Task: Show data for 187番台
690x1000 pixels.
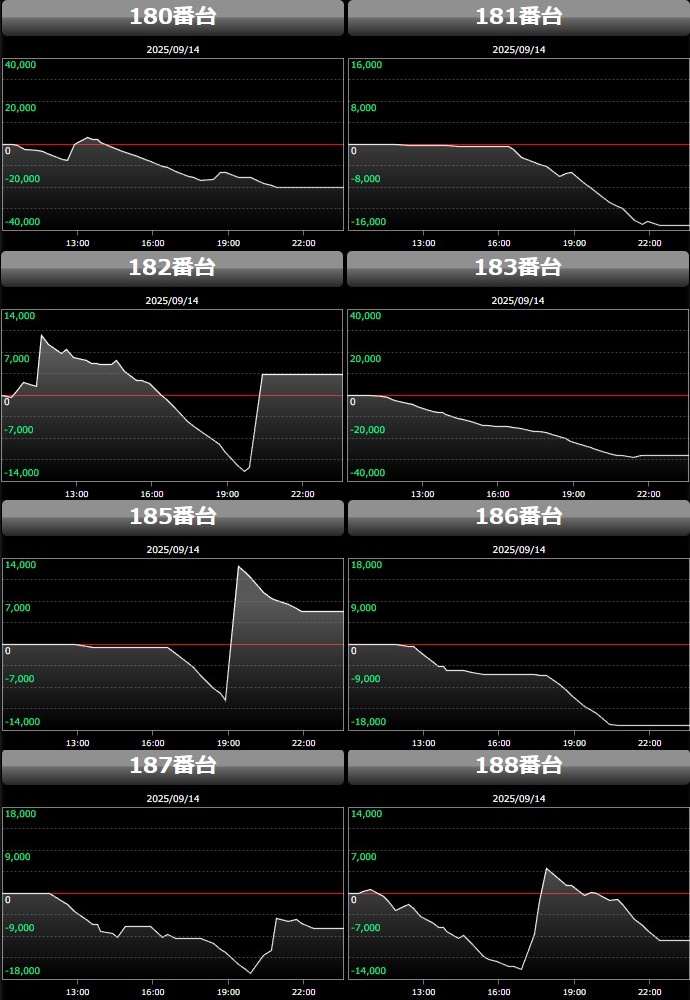Action: point(173,766)
